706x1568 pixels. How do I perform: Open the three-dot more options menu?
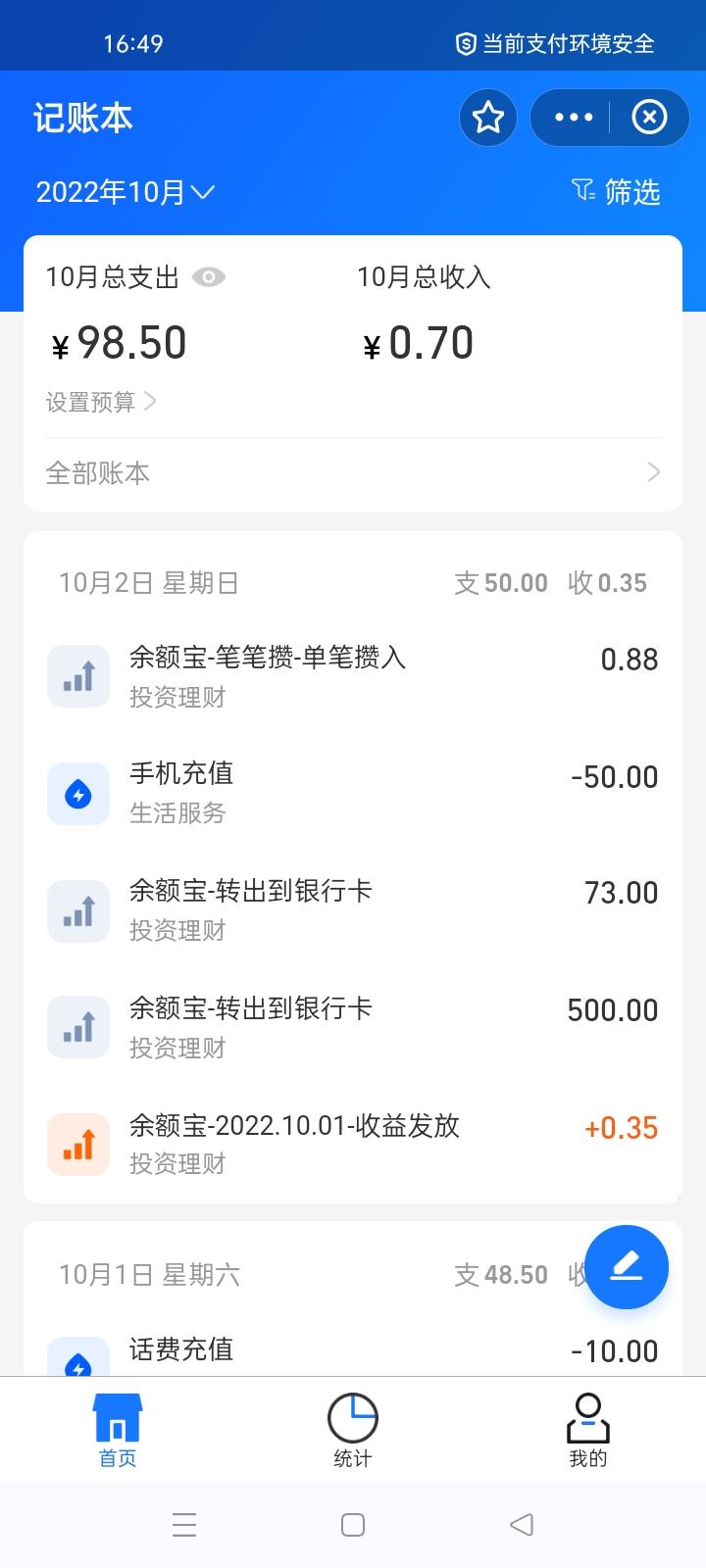tap(574, 118)
